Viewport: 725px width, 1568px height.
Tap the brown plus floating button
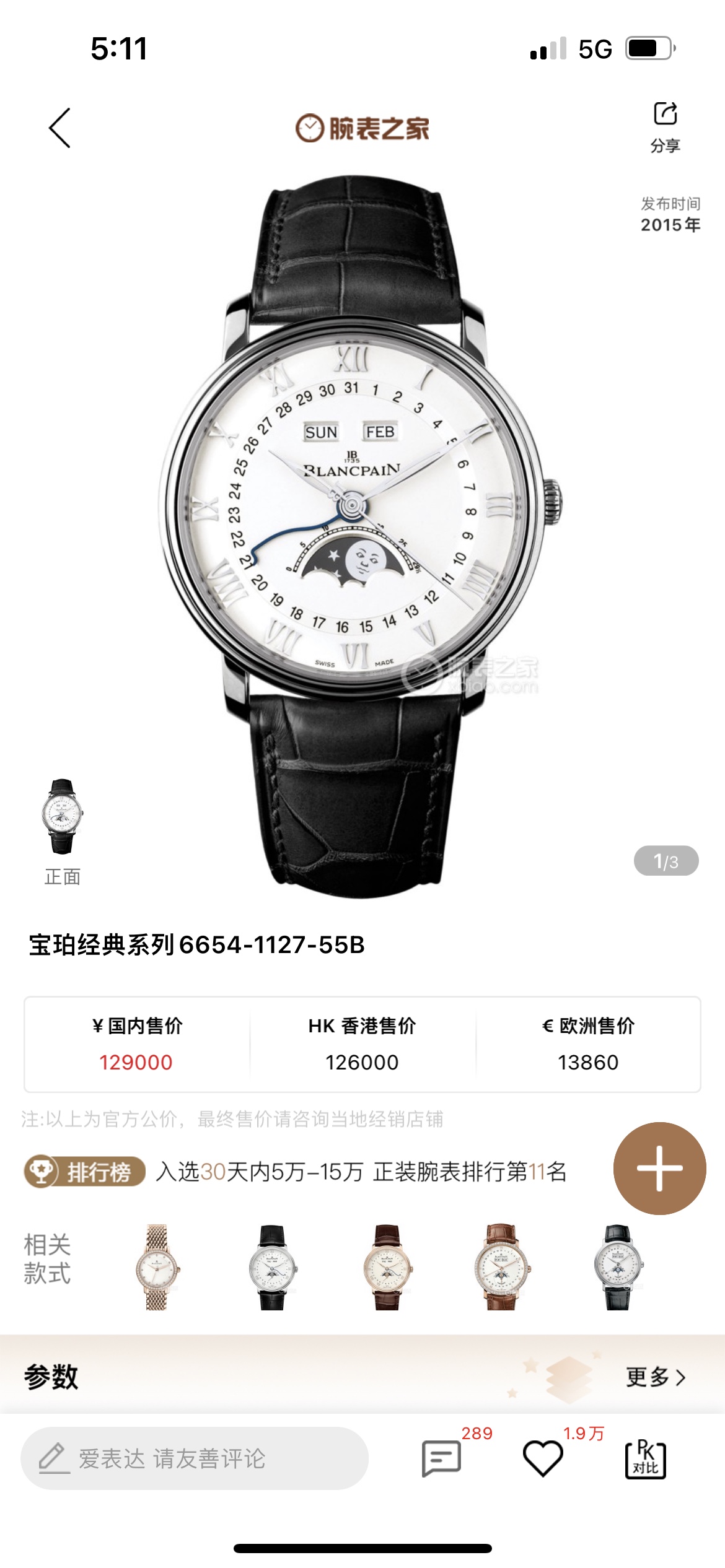(659, 1168)
